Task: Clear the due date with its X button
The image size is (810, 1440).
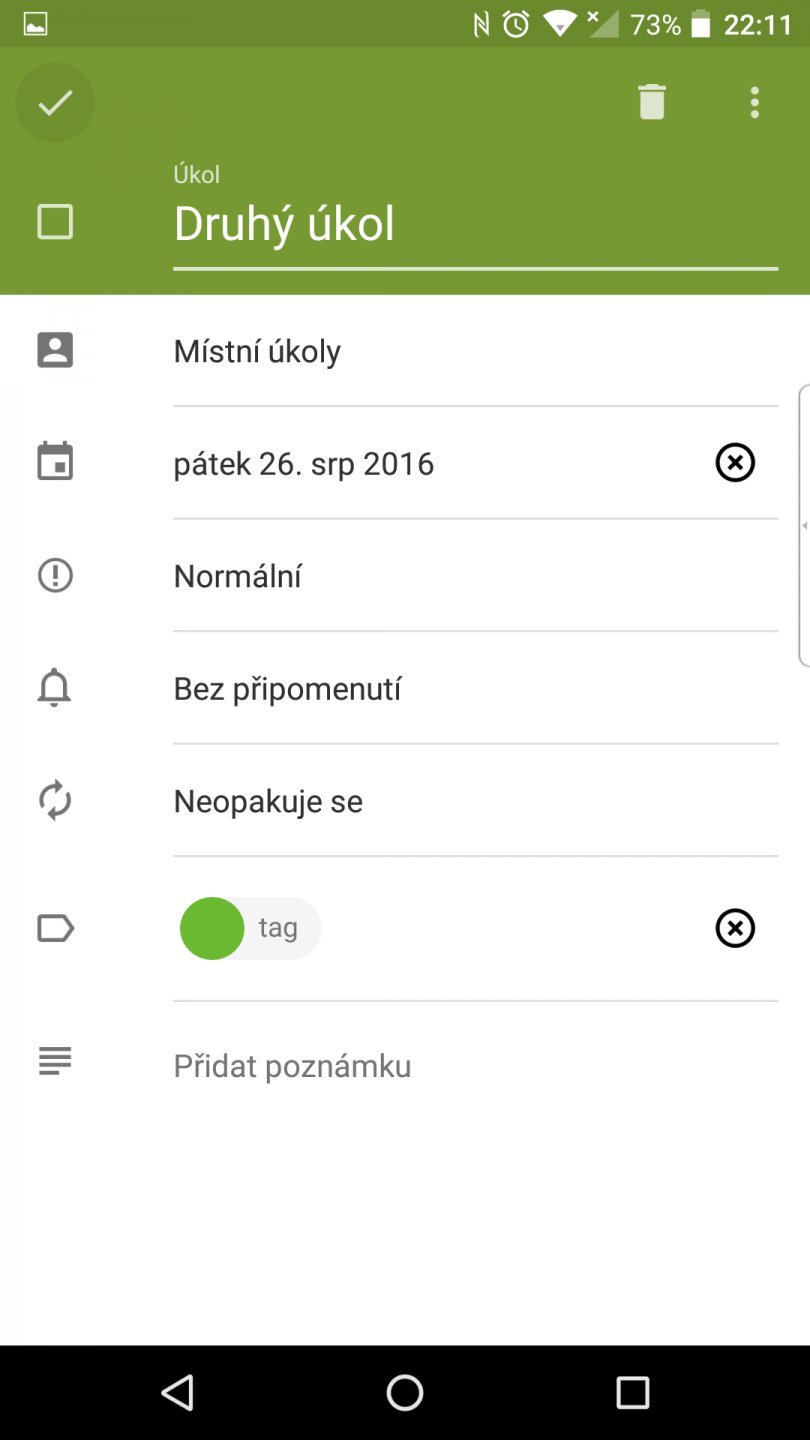Action: coord(735,462)
